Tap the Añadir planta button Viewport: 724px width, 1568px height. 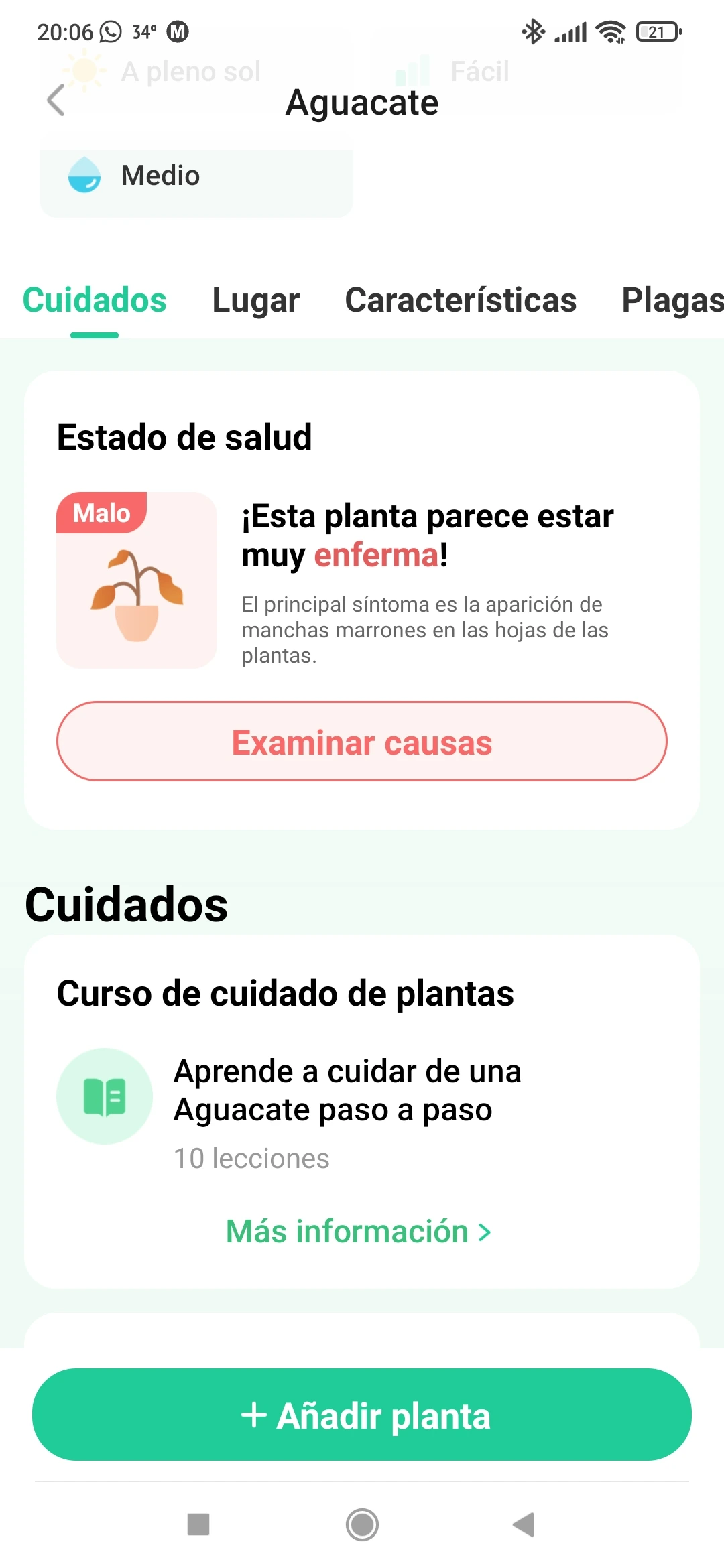pyautogui.click(x=362, y=1415)
